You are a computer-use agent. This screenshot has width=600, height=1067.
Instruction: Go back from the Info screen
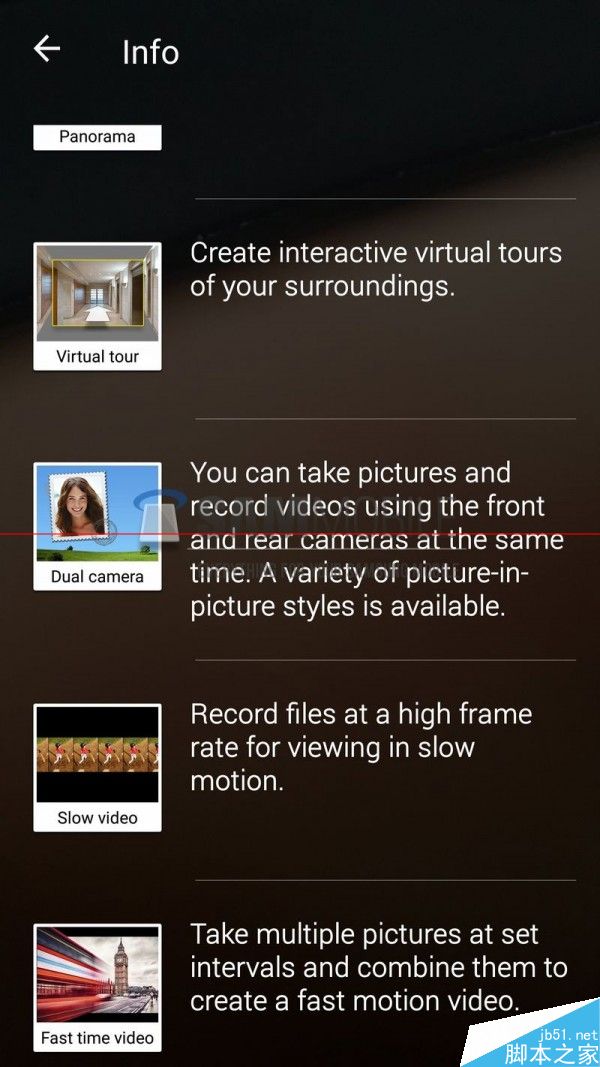click(x=47, y=49)
